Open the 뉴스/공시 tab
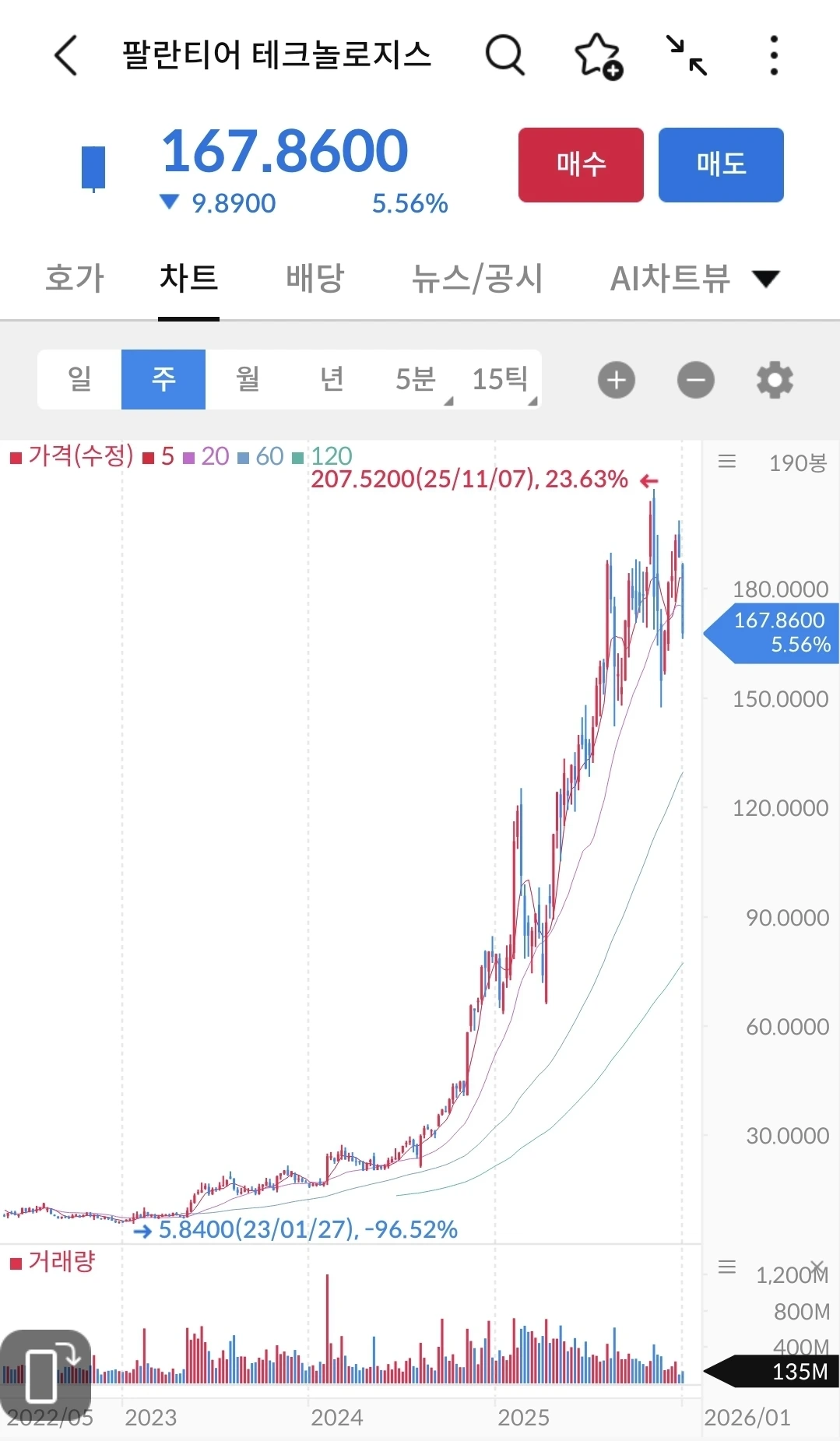 point(476,279)
